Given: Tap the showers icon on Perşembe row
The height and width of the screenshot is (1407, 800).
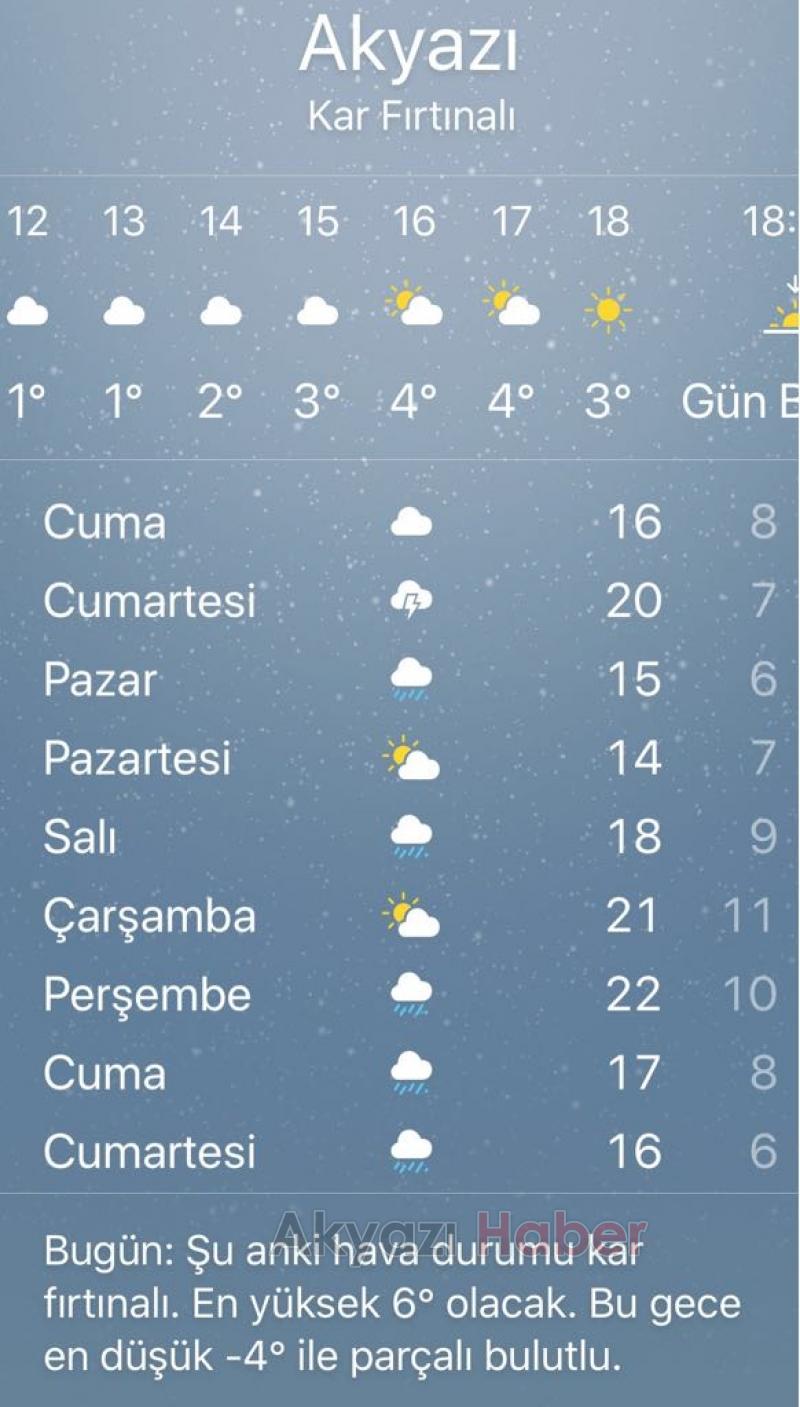Looking at the screenshot, I should (x=411, y=993).
